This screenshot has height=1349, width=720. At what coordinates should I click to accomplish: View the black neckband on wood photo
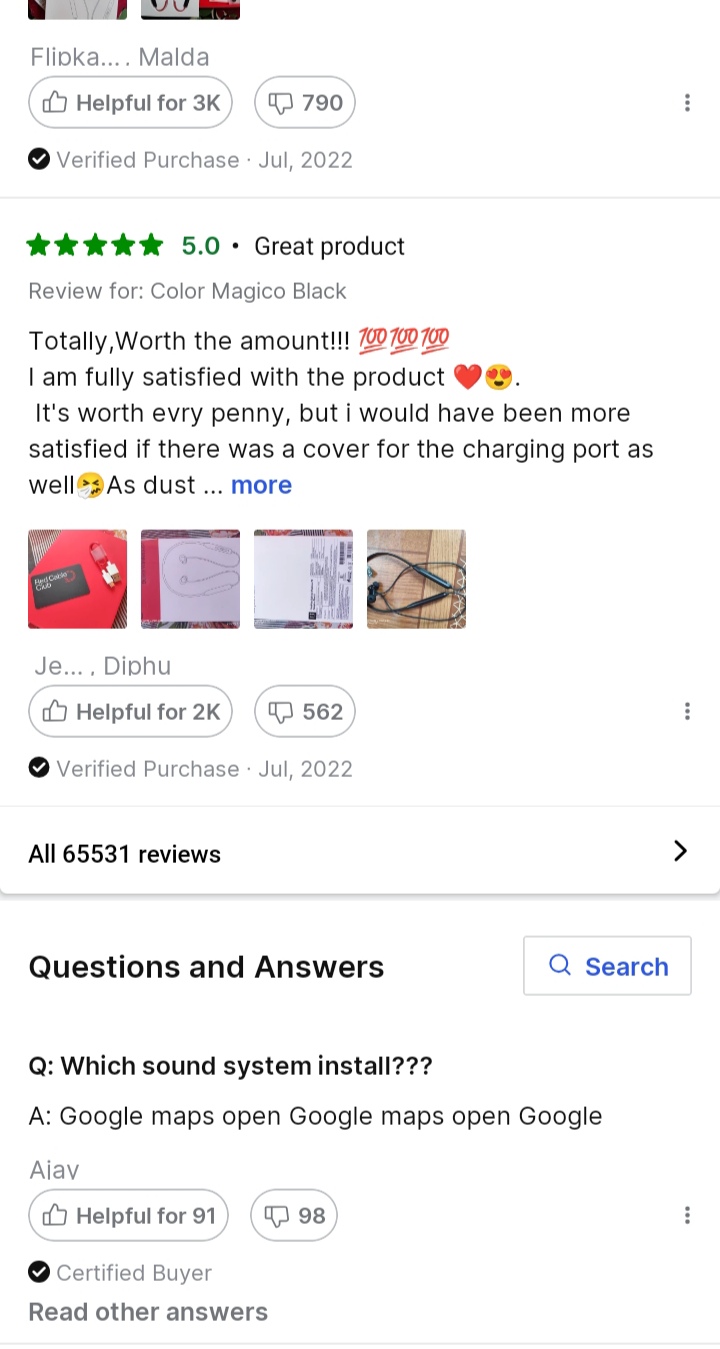[x=416, y=579]
